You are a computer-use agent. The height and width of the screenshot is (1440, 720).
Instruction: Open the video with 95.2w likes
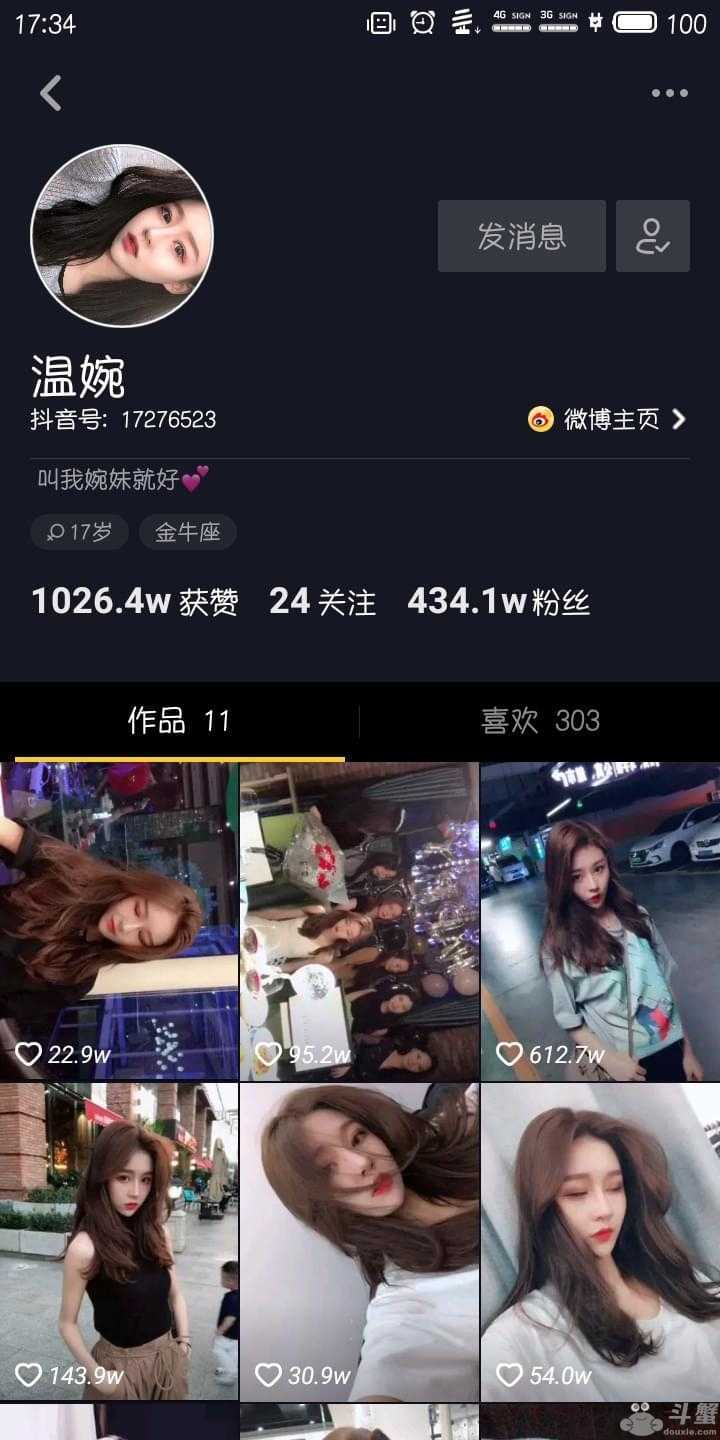pos(359,920)
